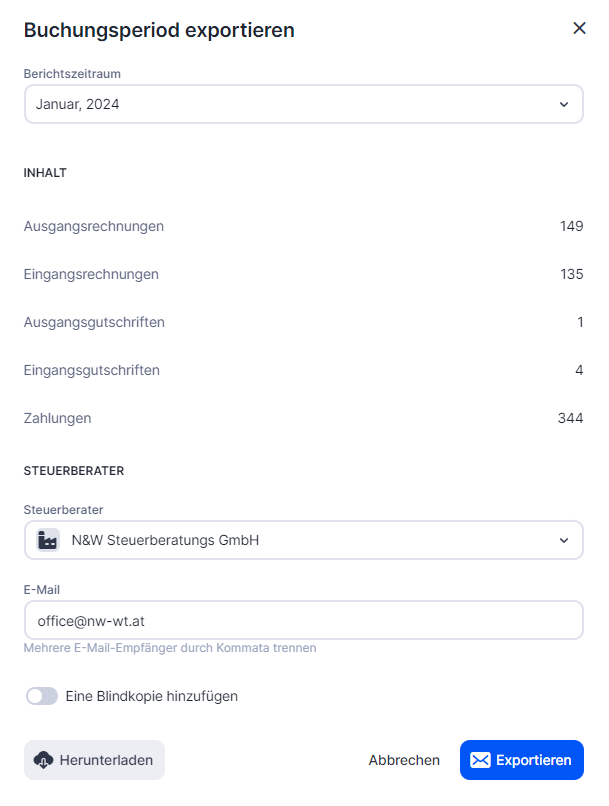Open the Berichtszeitraum dropdown
609x806 pixels.
[303, 104]
